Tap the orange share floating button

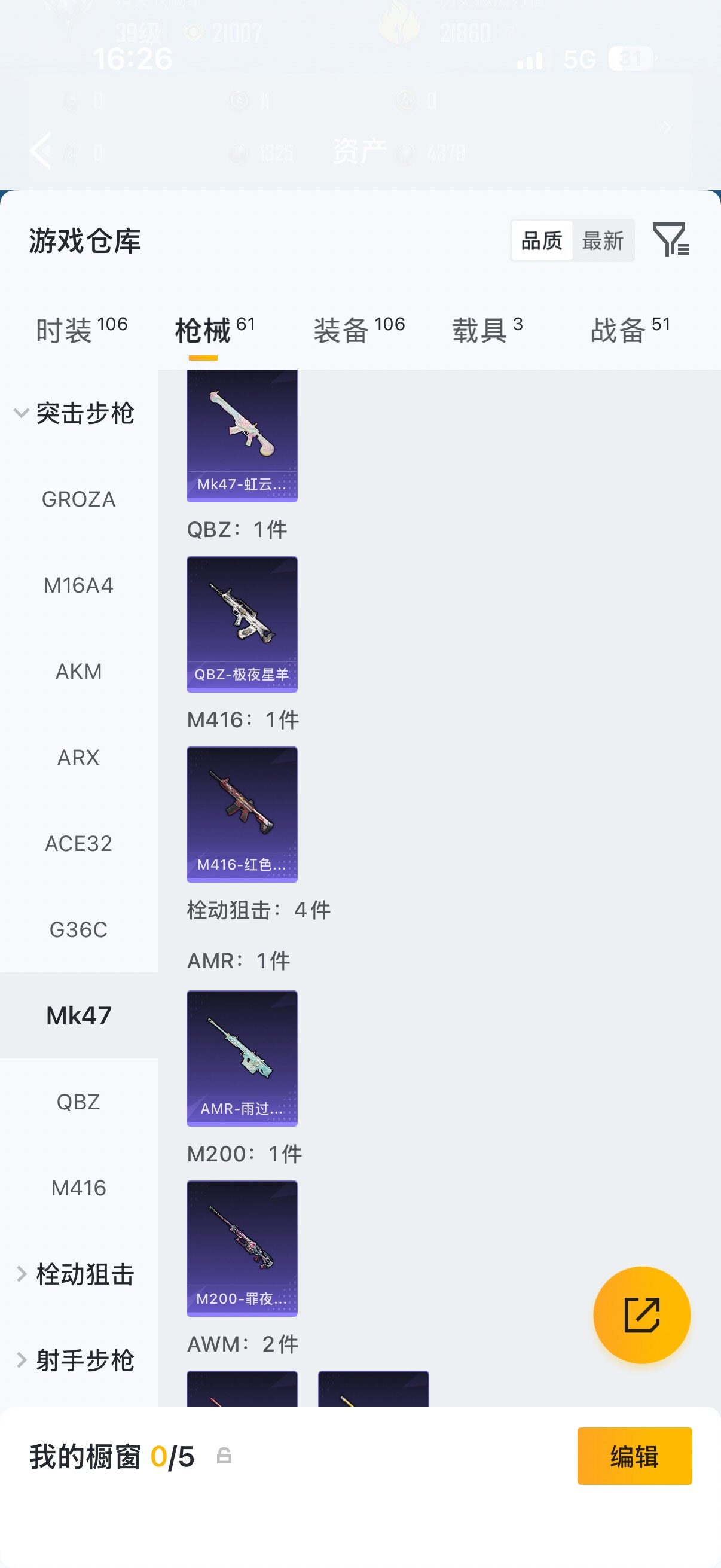click(642, 1315)
